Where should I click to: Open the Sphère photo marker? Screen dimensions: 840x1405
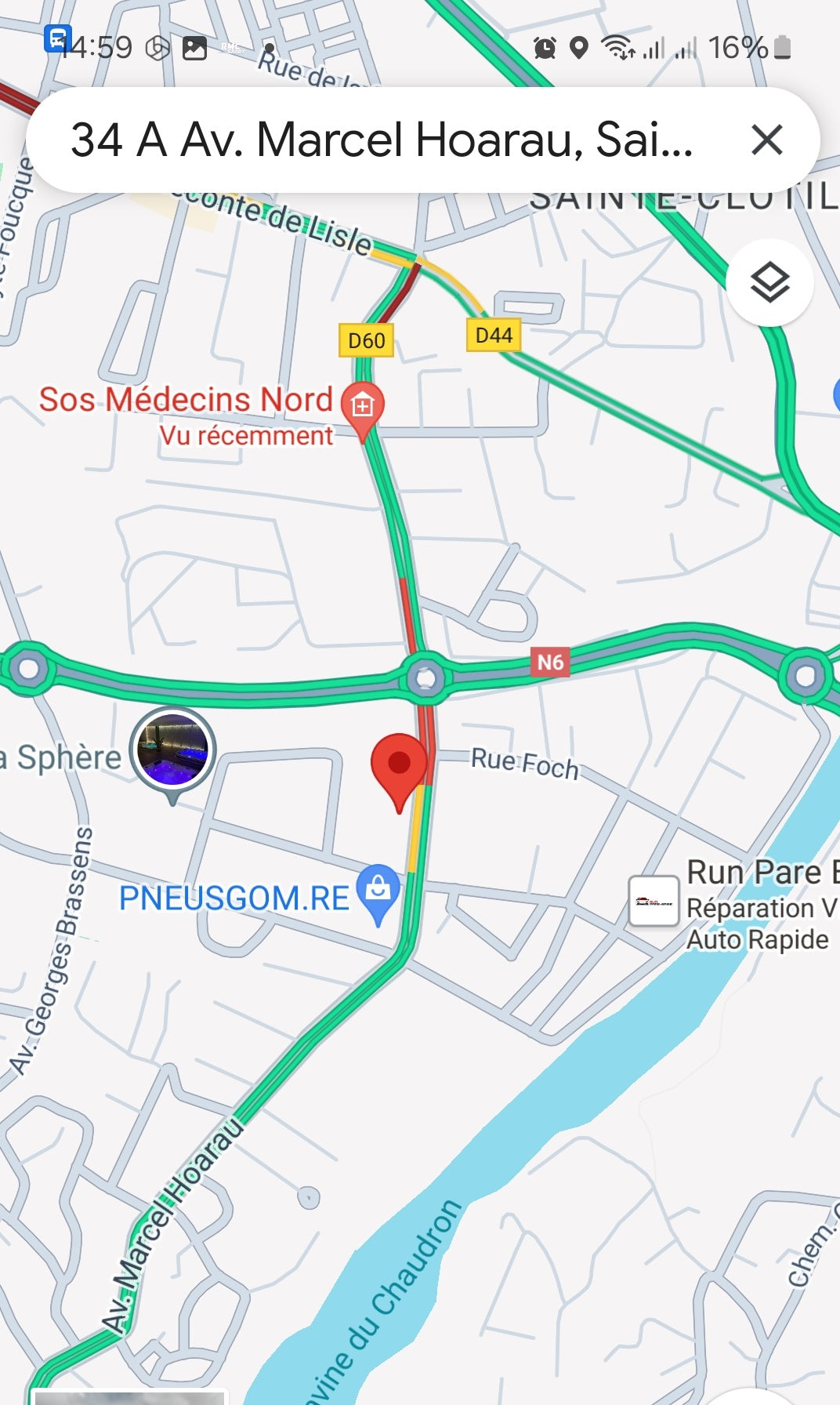tap(172, 750)
